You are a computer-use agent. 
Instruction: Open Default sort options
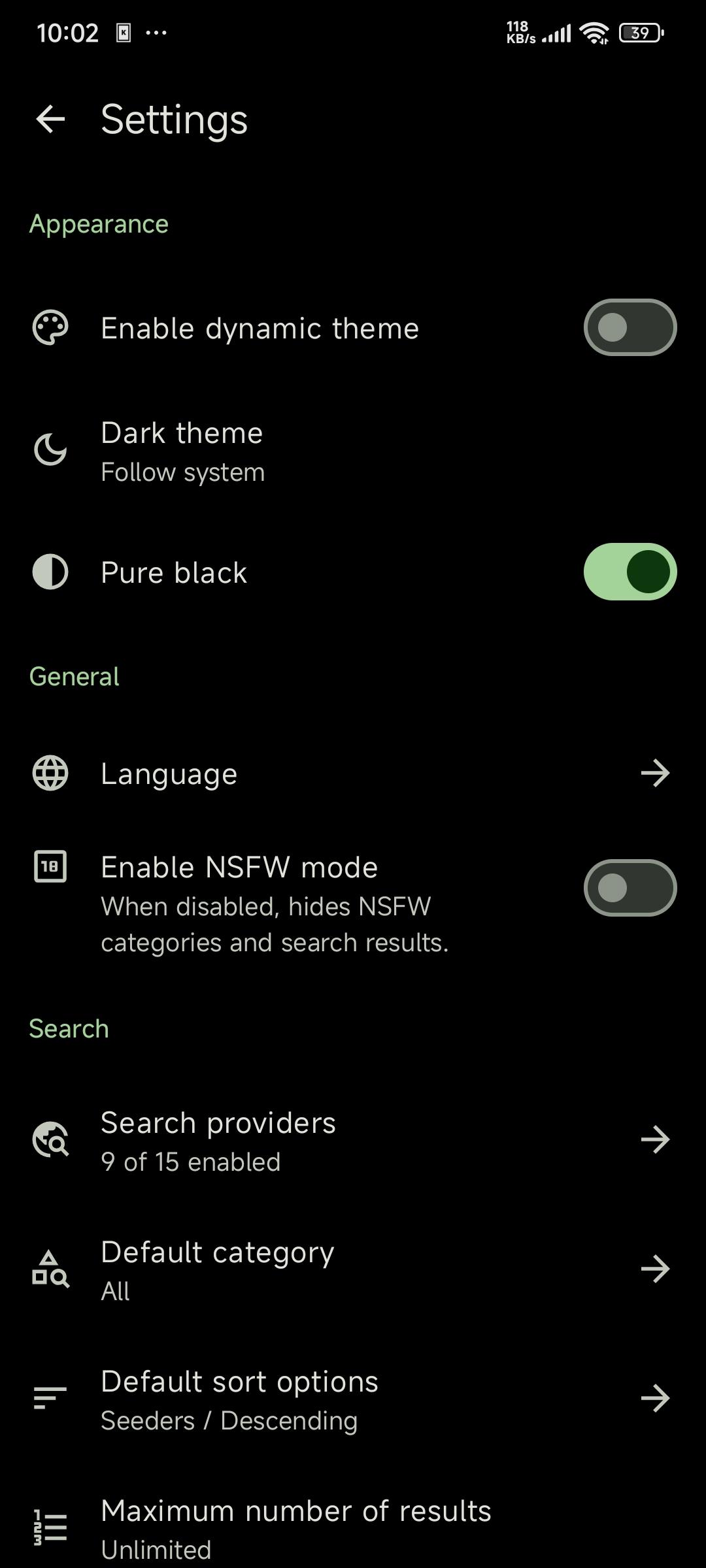(353, 1399)
